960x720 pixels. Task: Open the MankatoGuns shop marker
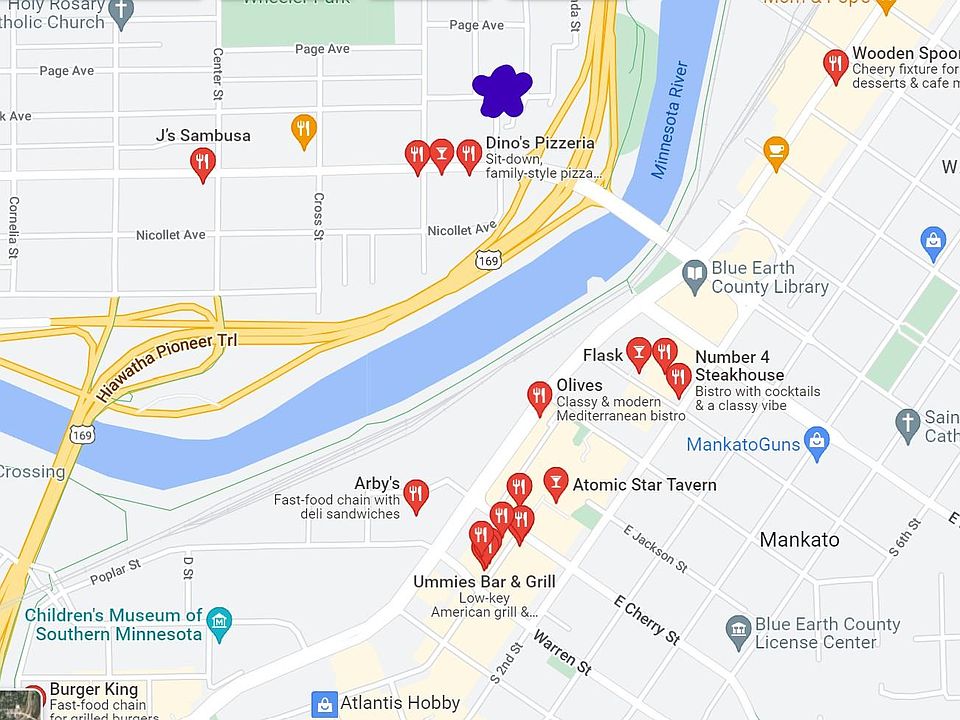817,441
